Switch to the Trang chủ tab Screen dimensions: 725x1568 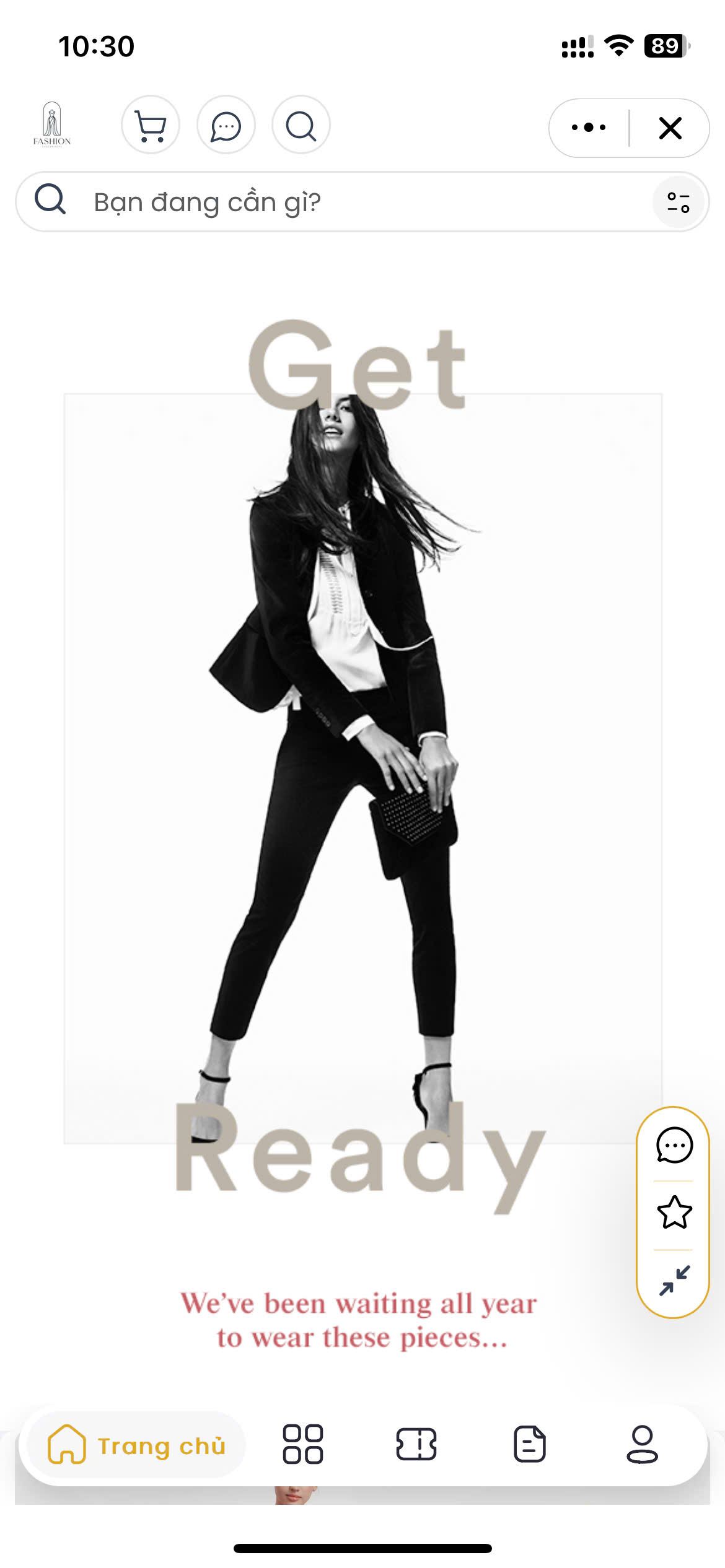pyautogui.click(x=136, y=1445)
